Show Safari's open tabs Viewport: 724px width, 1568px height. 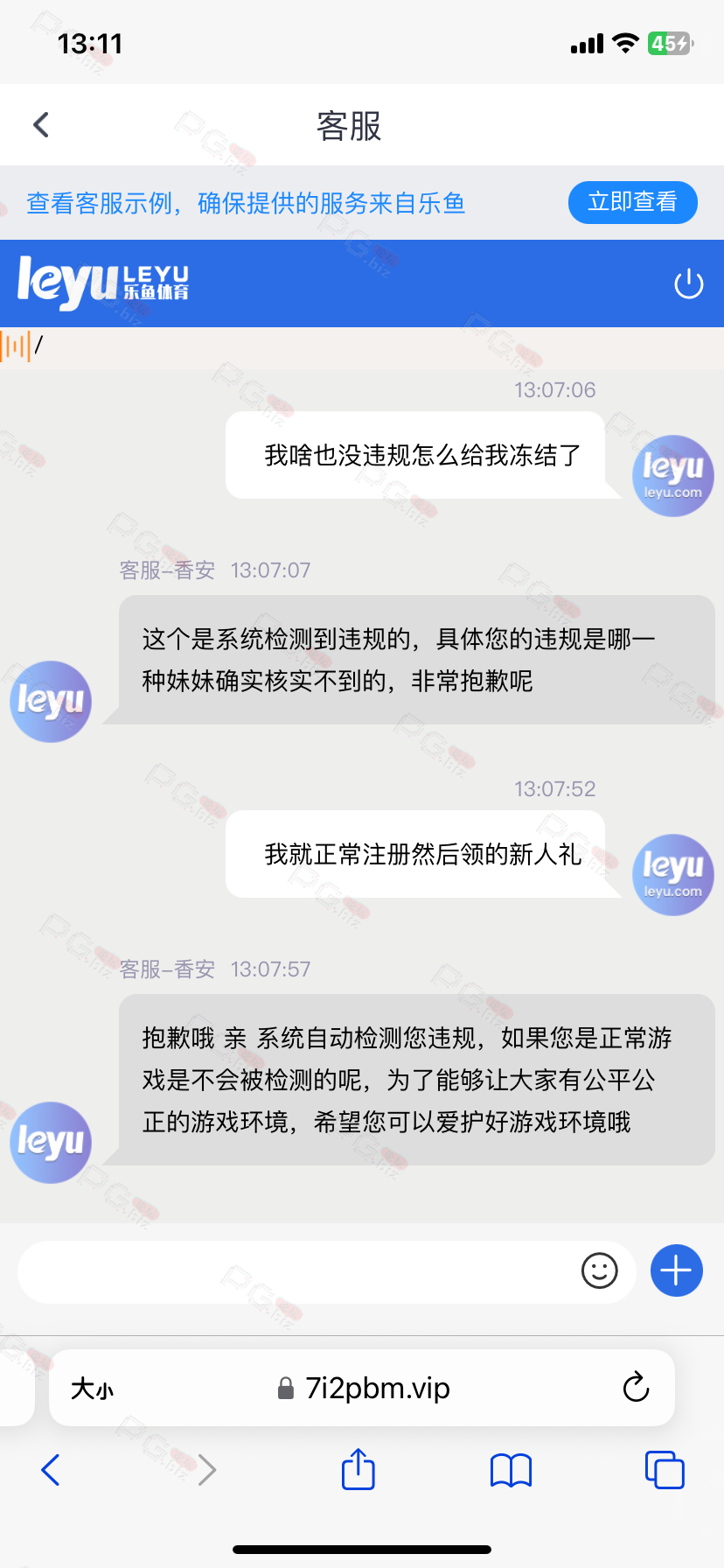click(665, 1470)
